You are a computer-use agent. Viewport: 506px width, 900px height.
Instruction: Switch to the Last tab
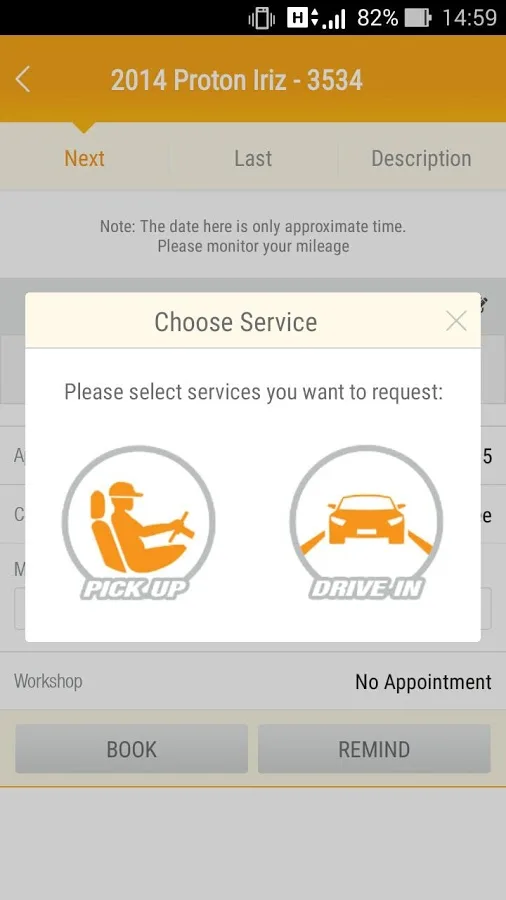[x=253, y=158]
